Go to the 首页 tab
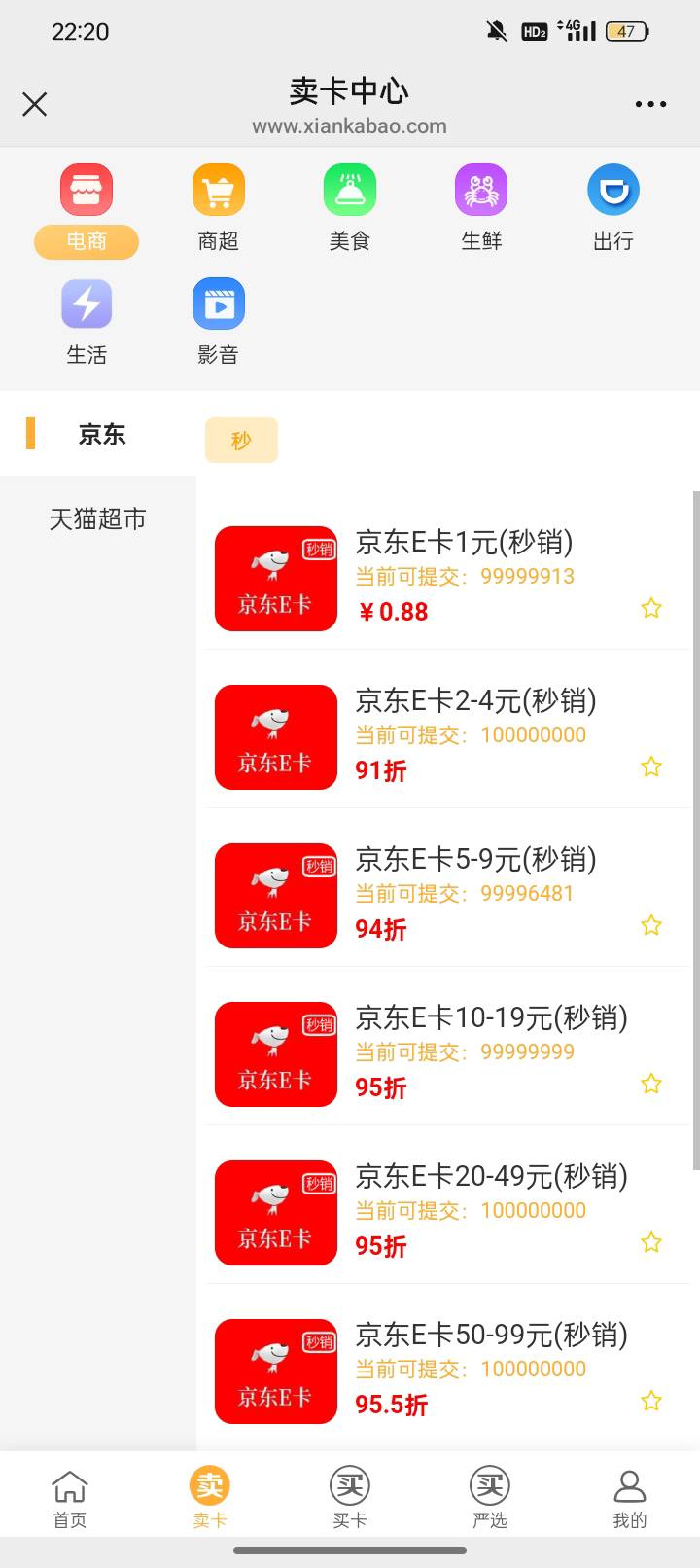Image resolution: width=700 pixels, height=1568 pixels. coord(70,1498)
